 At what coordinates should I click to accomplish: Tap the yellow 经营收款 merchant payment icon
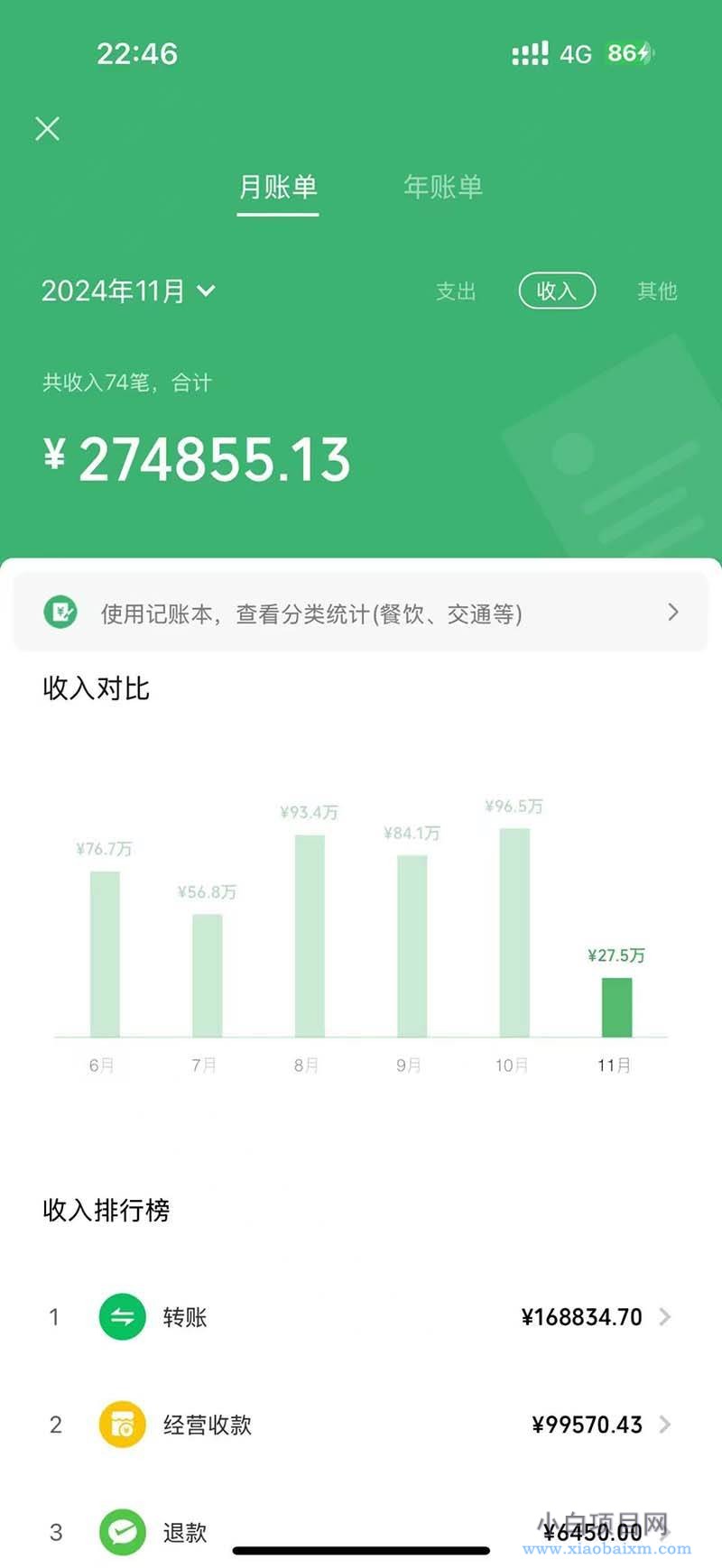point(121,1425)
